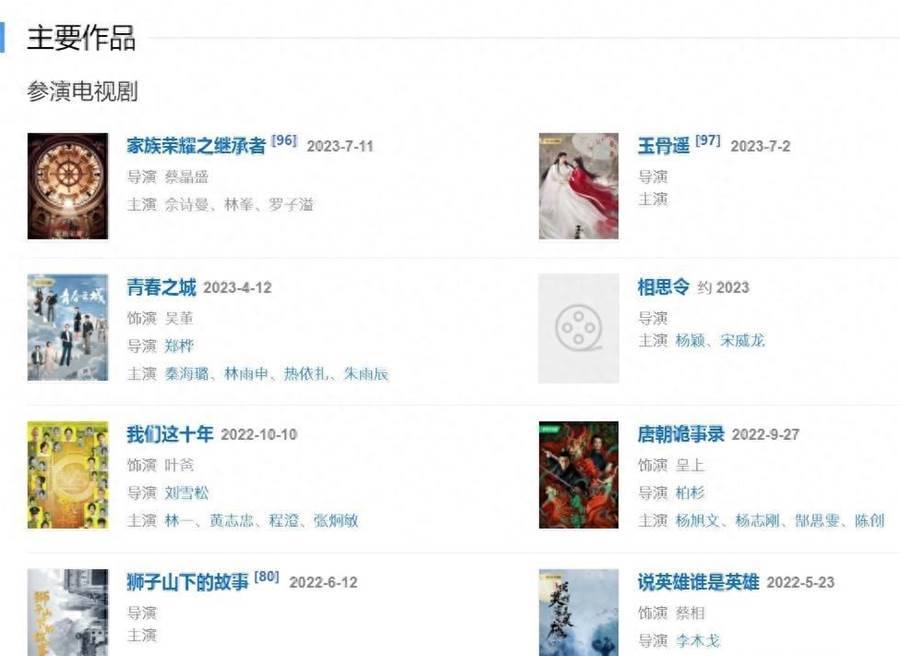Open reference 96 citation
This screenshot has height=656, width=900.
tap(284, 141)
